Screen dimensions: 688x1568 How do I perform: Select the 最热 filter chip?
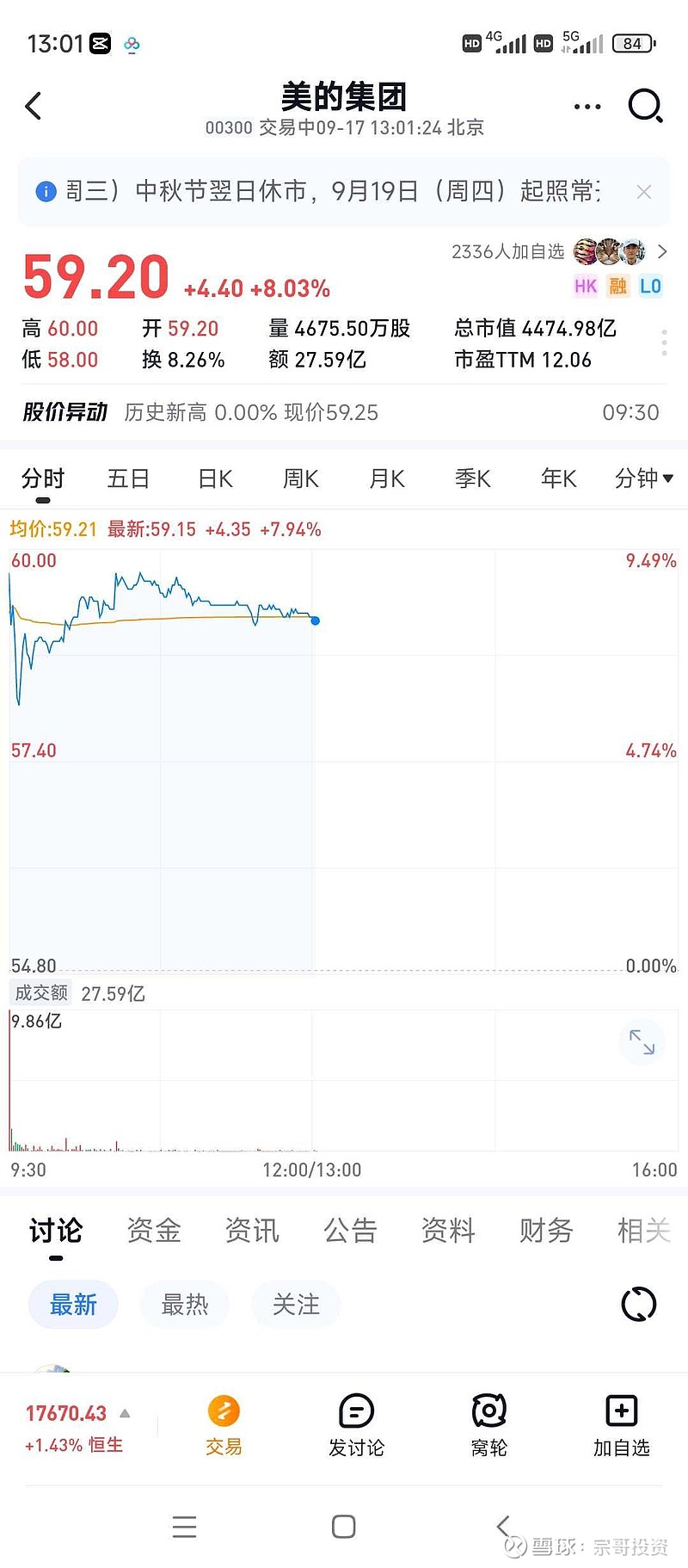(x=185, y=1305)
